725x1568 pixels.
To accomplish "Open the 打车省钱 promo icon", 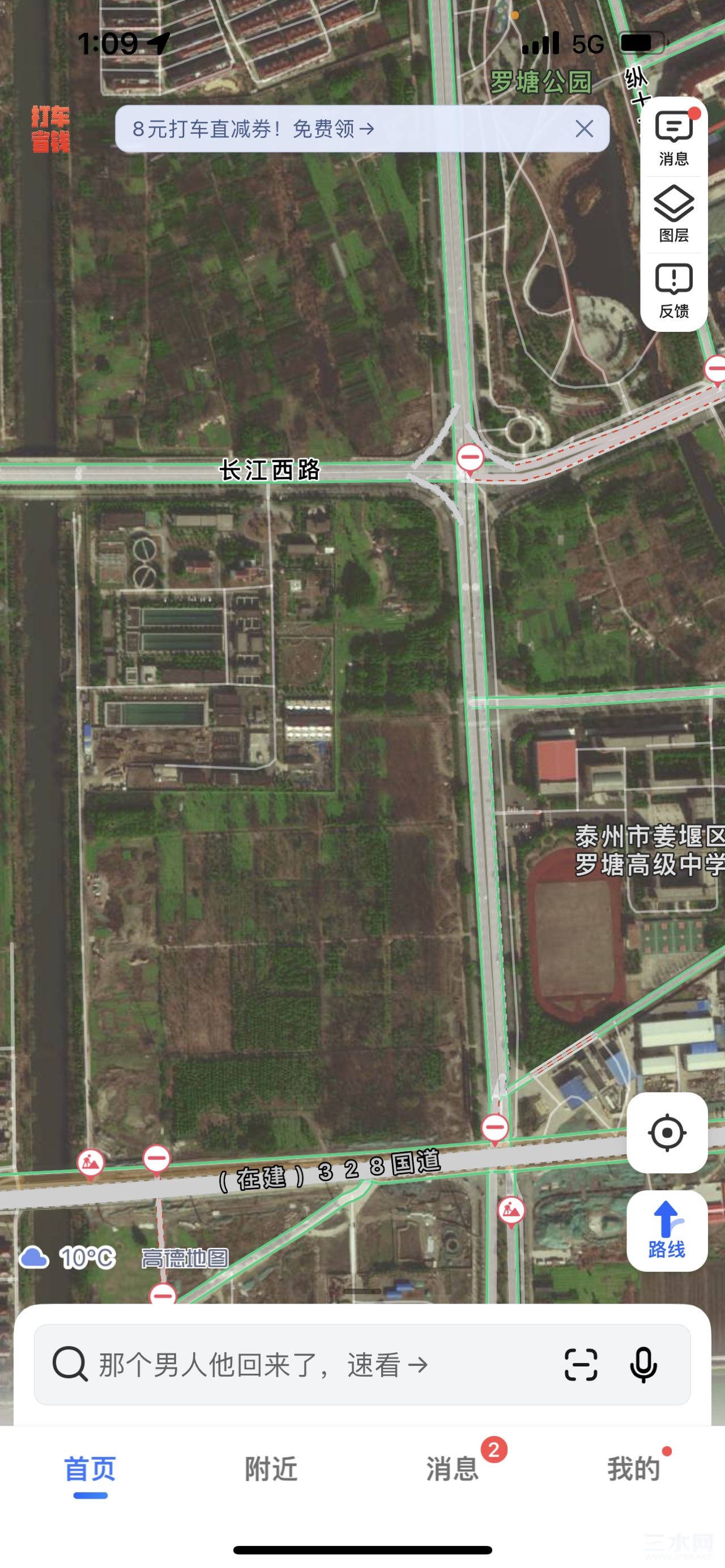I will tap(50, 129).
